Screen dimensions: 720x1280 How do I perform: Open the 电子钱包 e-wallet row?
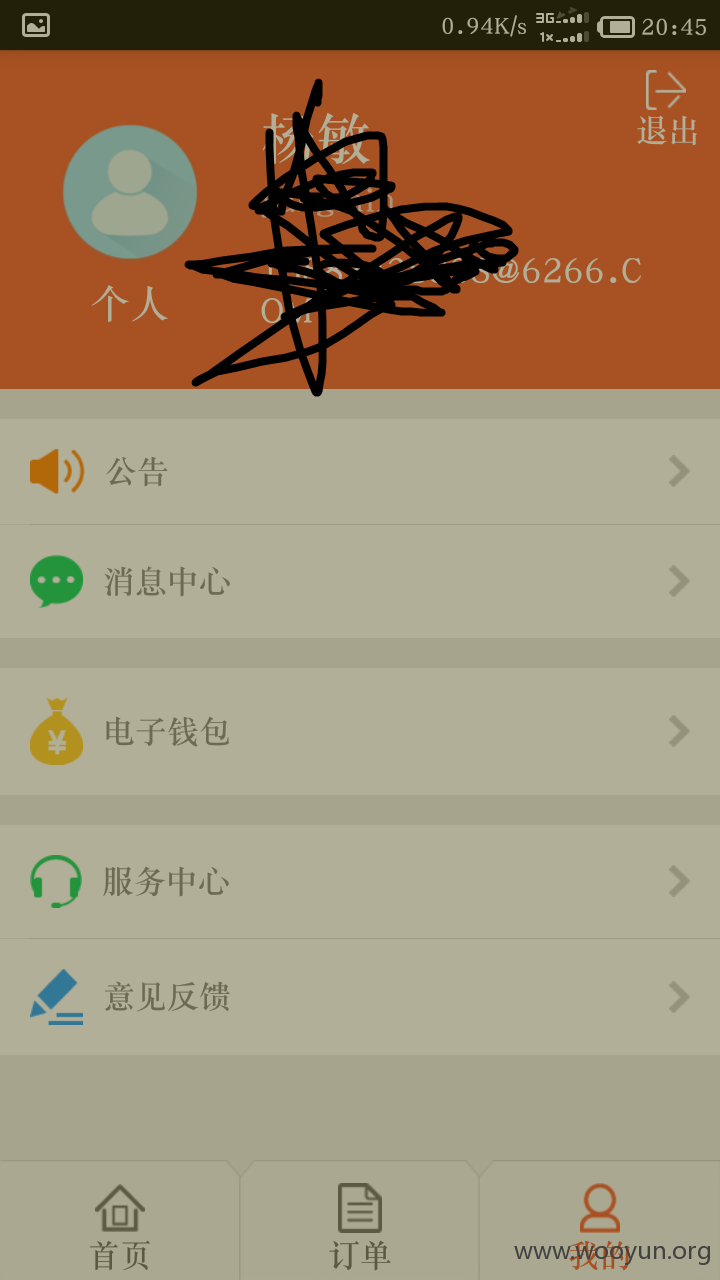(360, 731)
